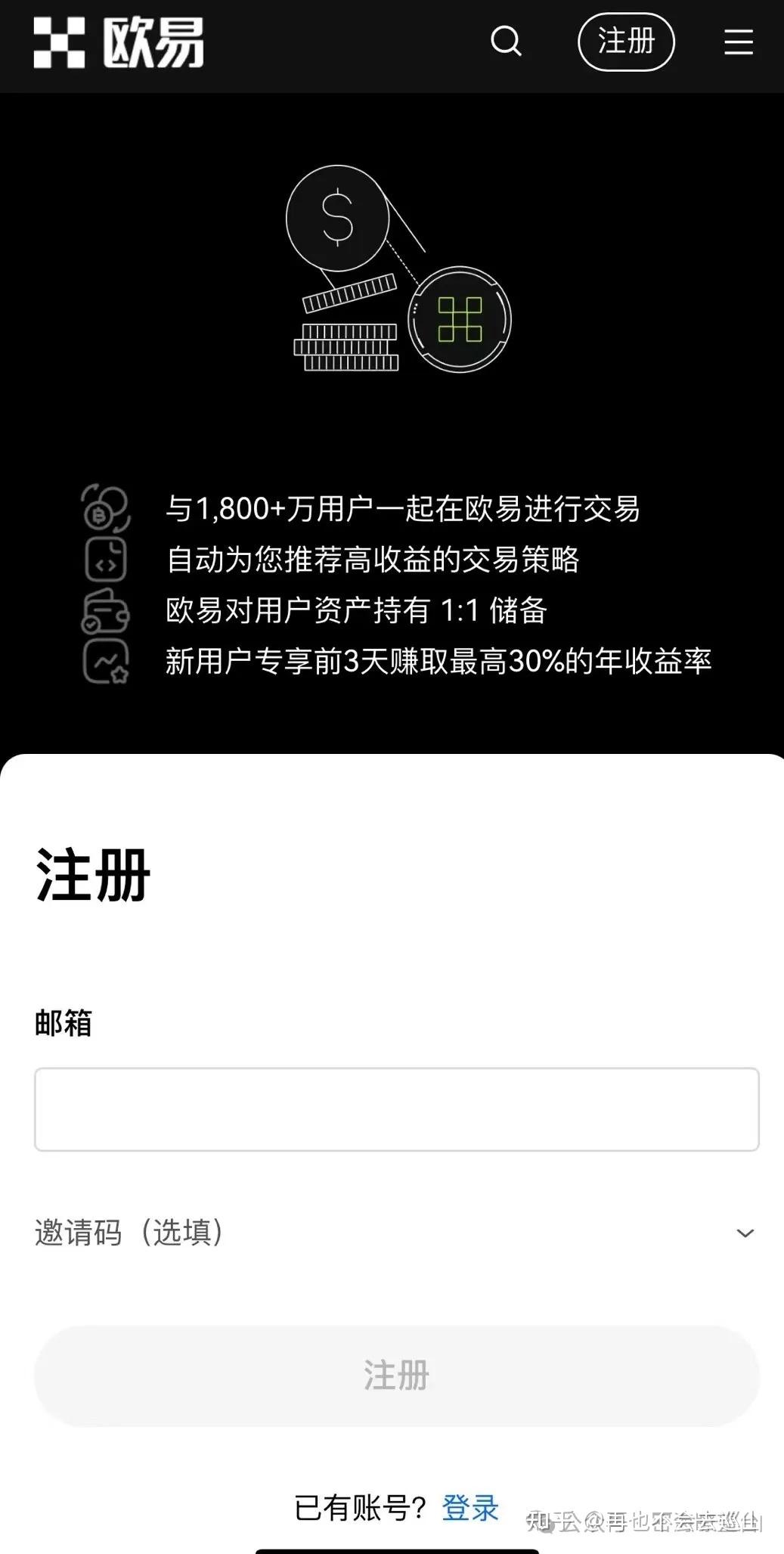
Task: Click the OKX logo in the top bar
Action: coord(117,44)
